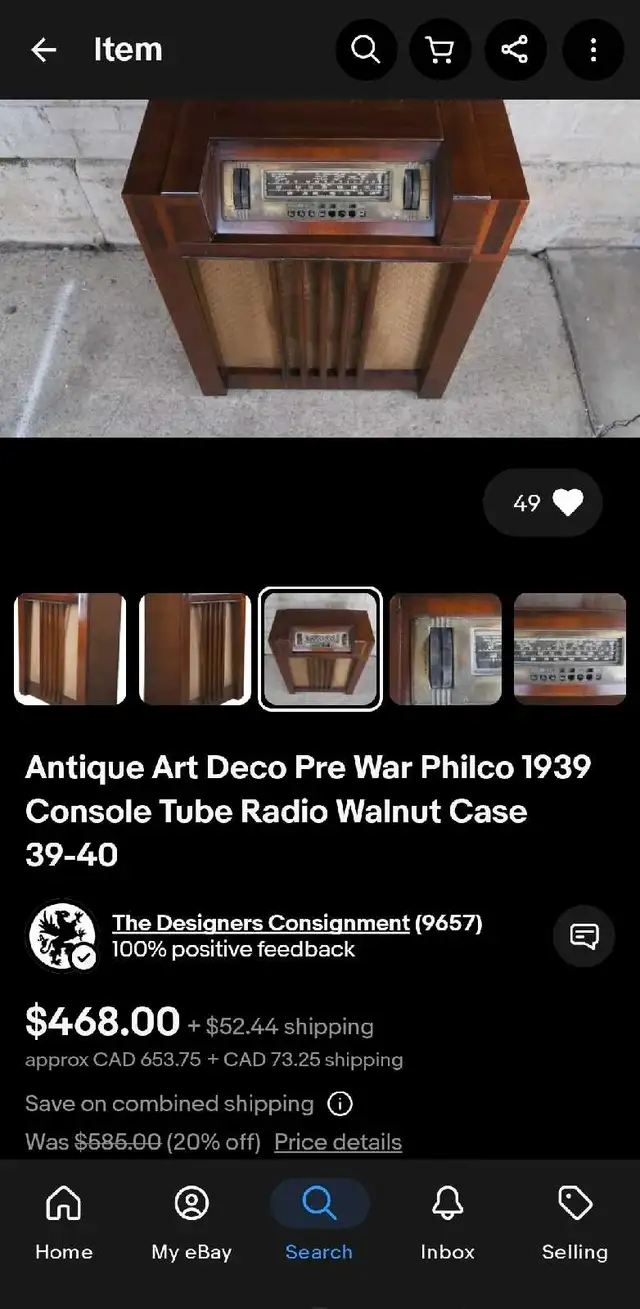Add item to watchlist with heart button
Screen dimensions: 640x1309
[x=543, y=503]
